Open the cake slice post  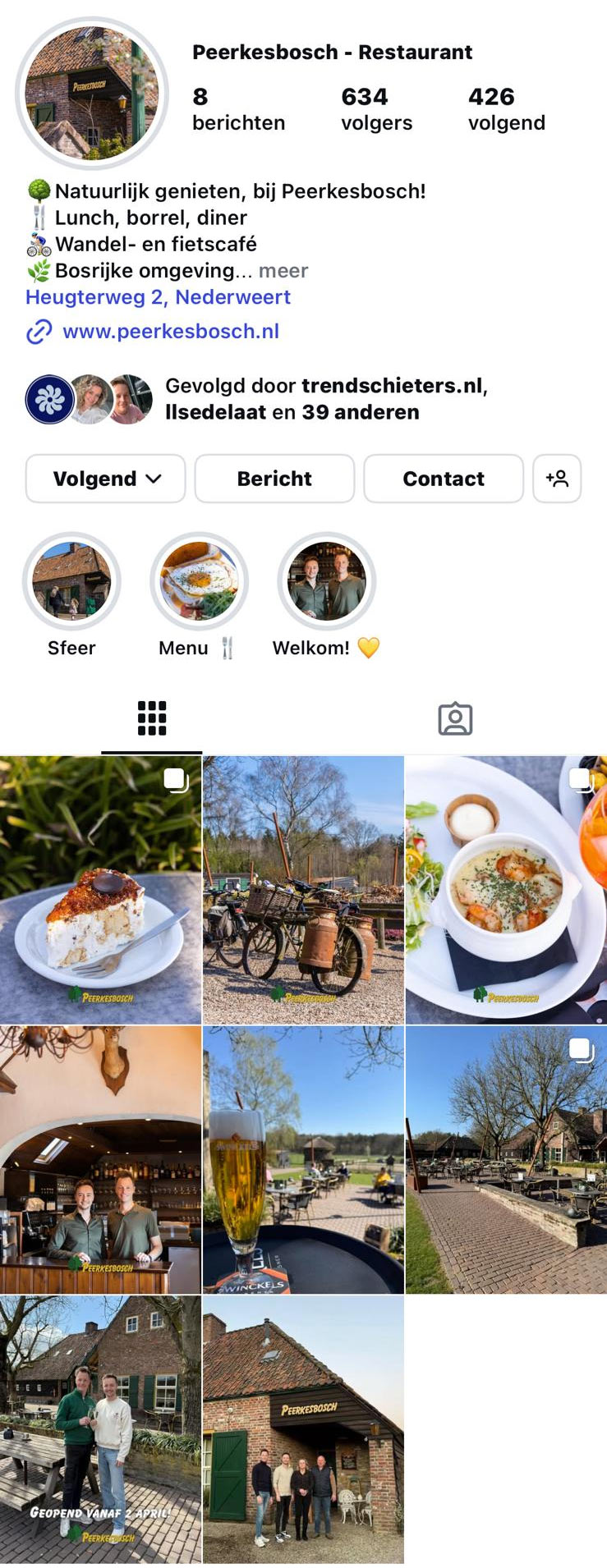tap(100, 890)
